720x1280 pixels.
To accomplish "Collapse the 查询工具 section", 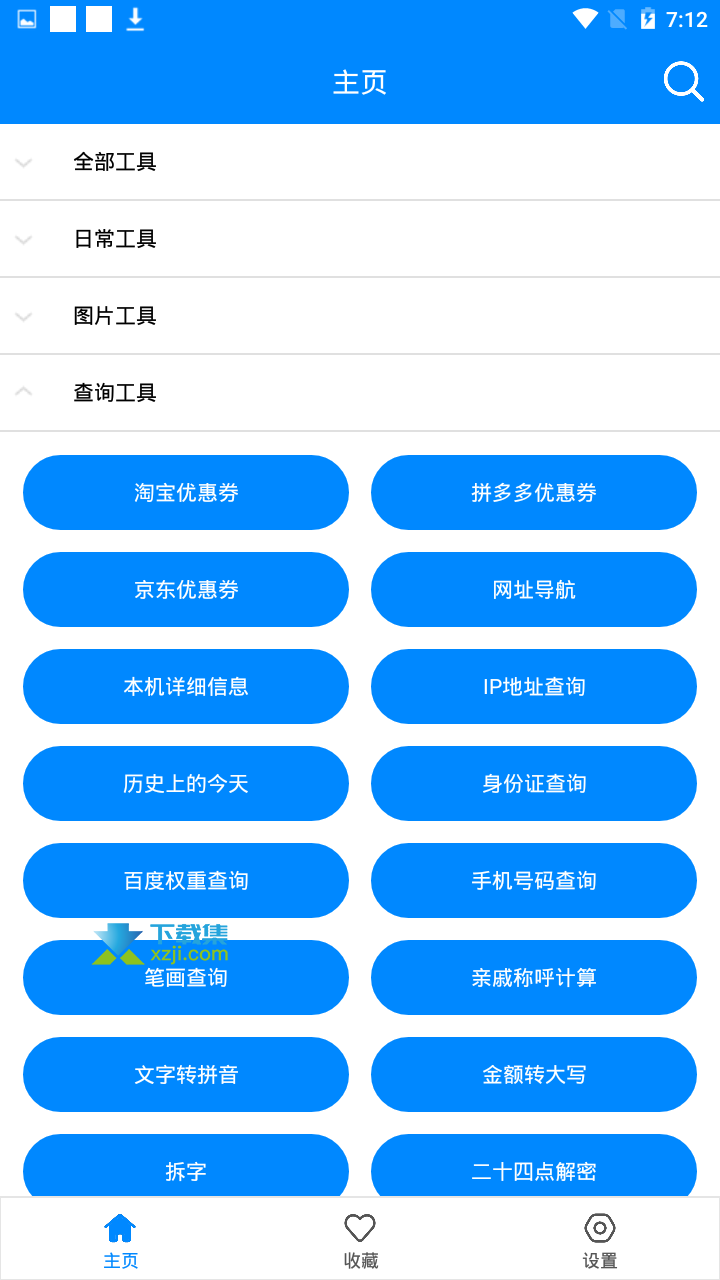I will click(x=360, y=393).
